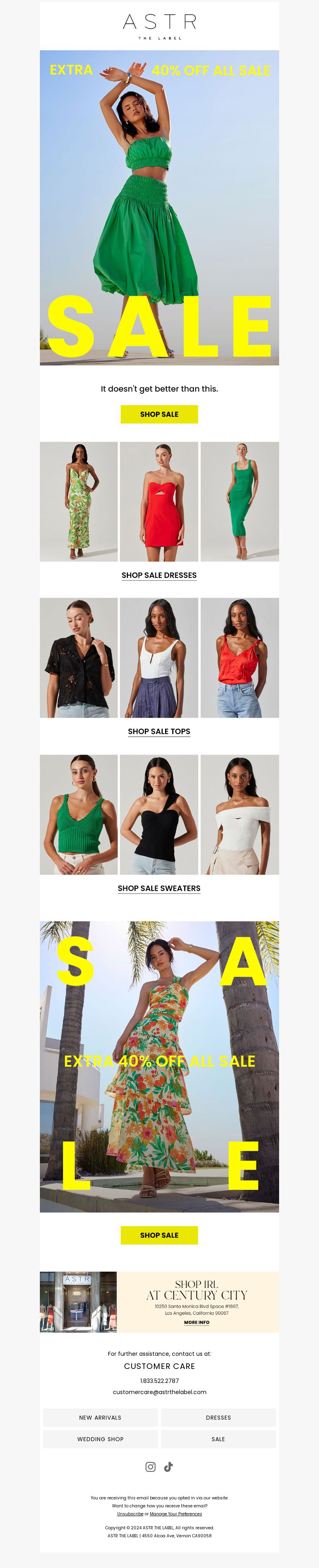The image size is (319, 1568).
Task: Visit the WEDDING SHOP
Action: tap(100, 1439)
